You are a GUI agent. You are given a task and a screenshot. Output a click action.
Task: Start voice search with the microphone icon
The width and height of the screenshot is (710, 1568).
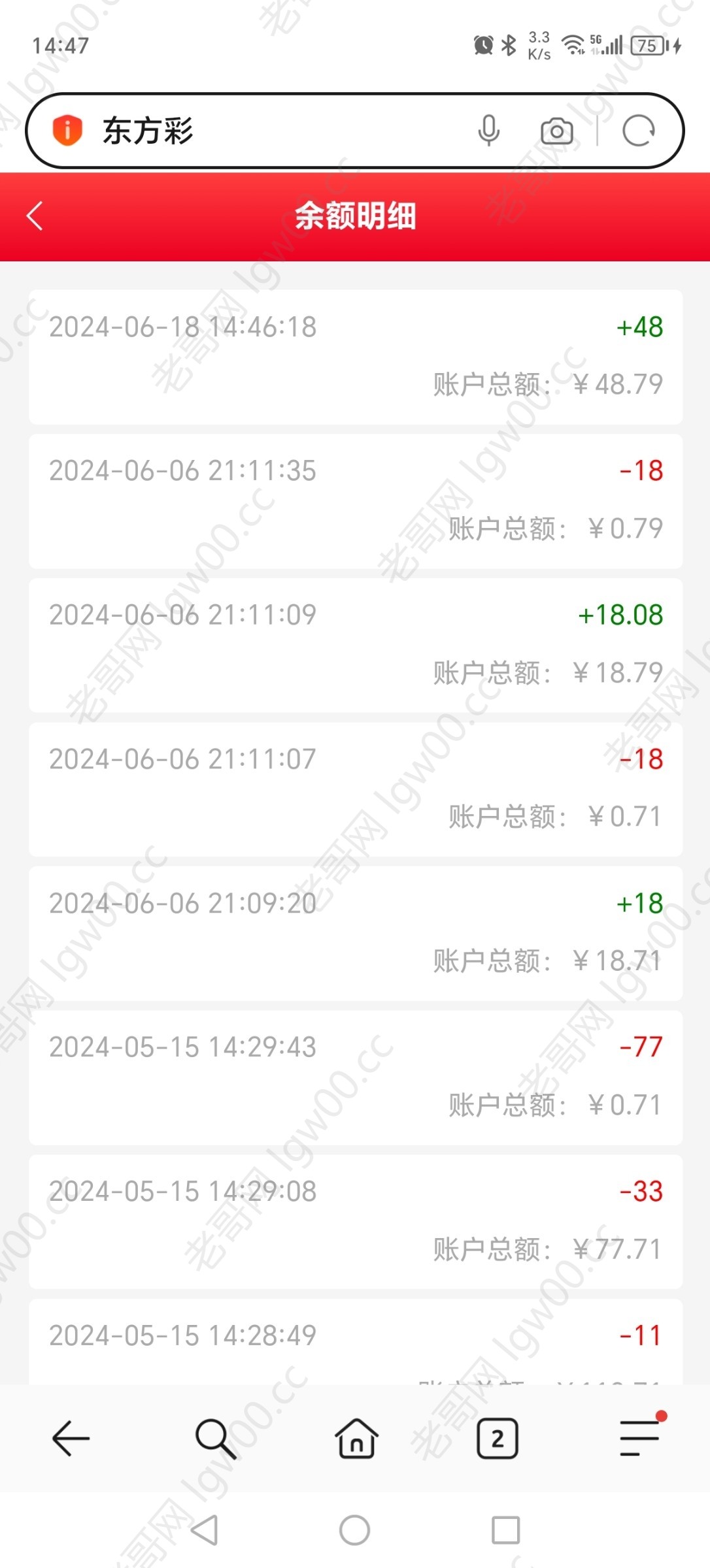(x=488, y=131)
